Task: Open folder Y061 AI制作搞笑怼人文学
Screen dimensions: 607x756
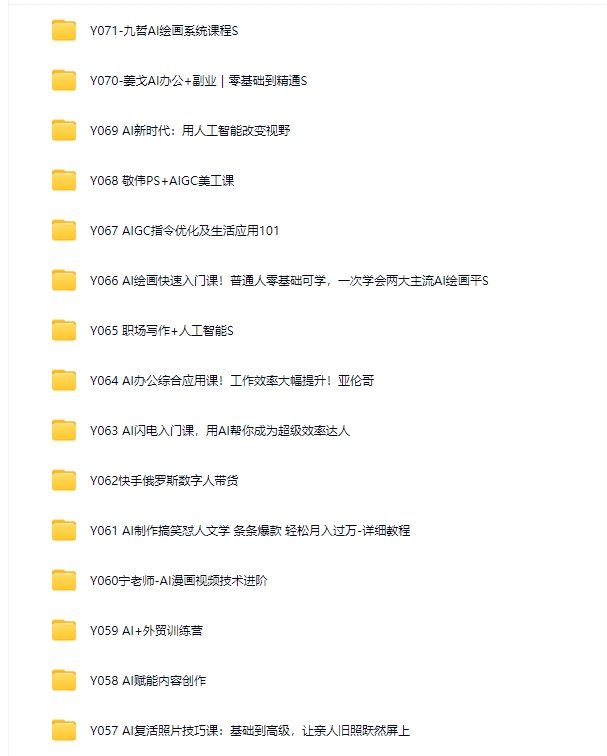Action: (250, 530)
